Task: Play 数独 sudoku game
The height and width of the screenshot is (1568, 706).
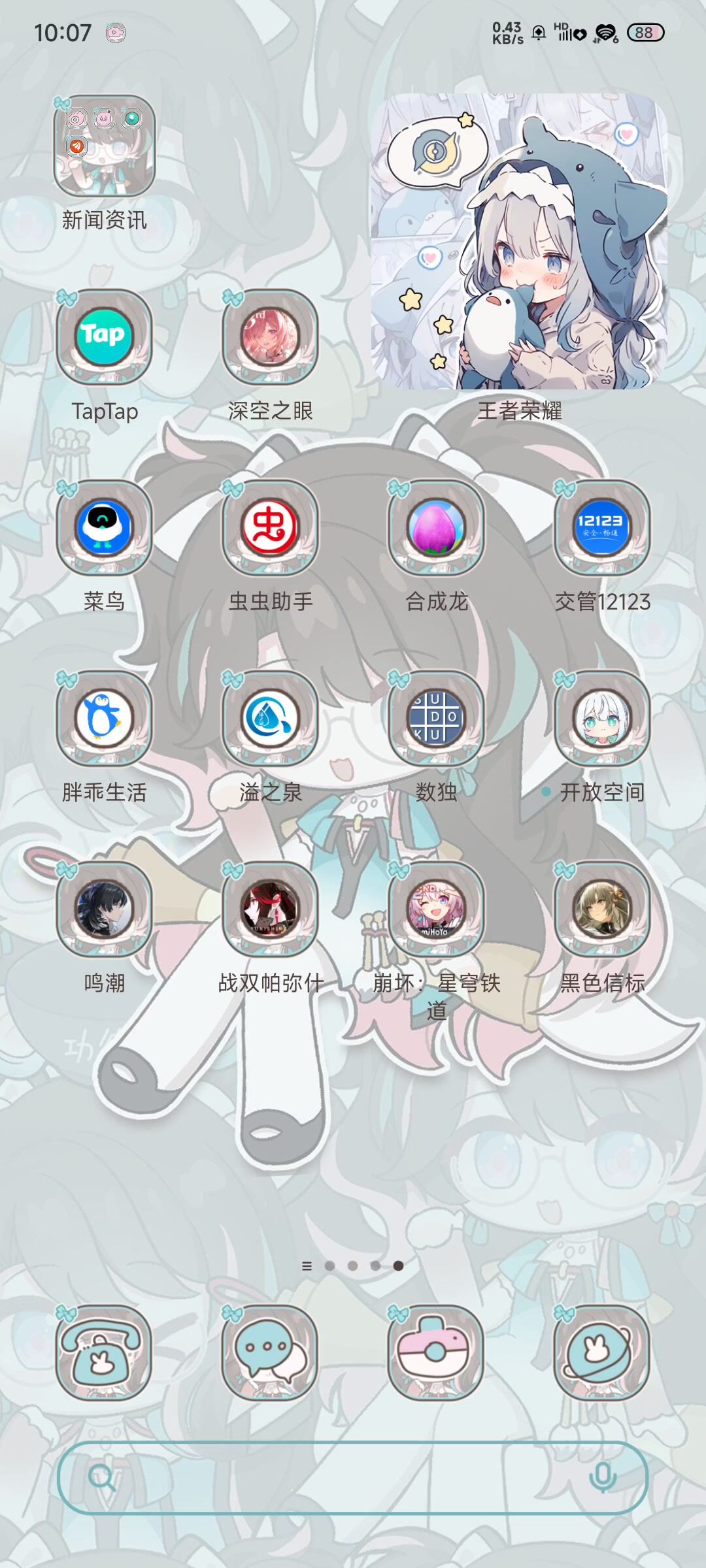Action: coord(436,718)
